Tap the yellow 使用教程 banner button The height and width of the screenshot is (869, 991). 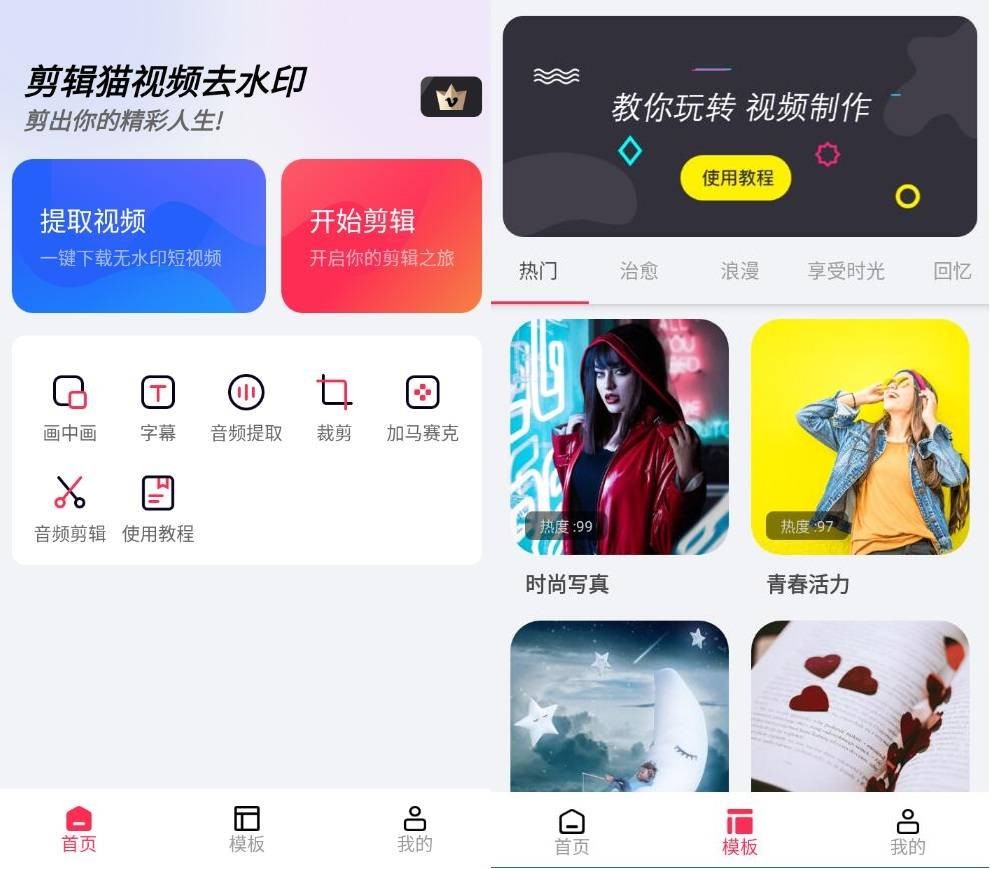pyautogui.click(x=736, y=178)
